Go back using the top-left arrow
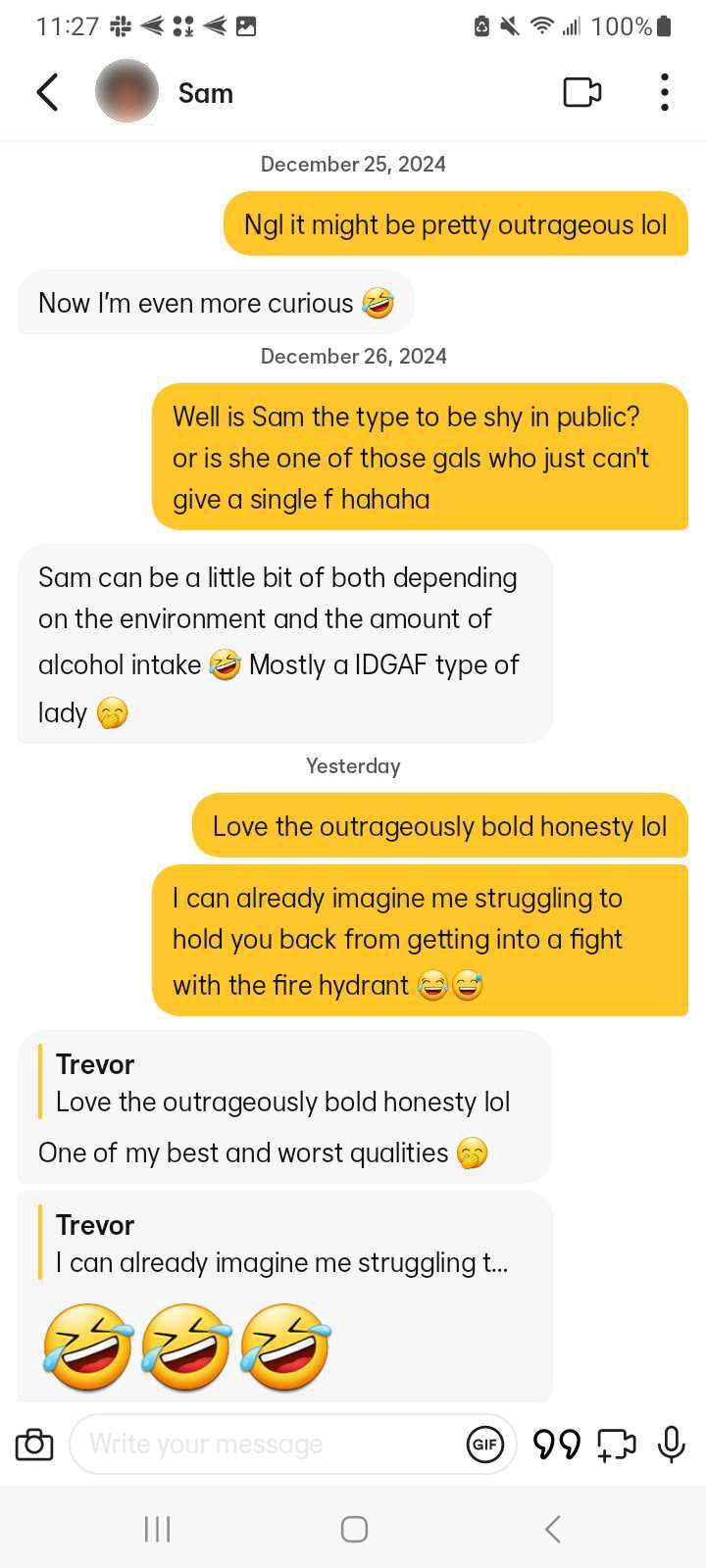Screen dimensions: 706x1568 (x=47, y=93)
